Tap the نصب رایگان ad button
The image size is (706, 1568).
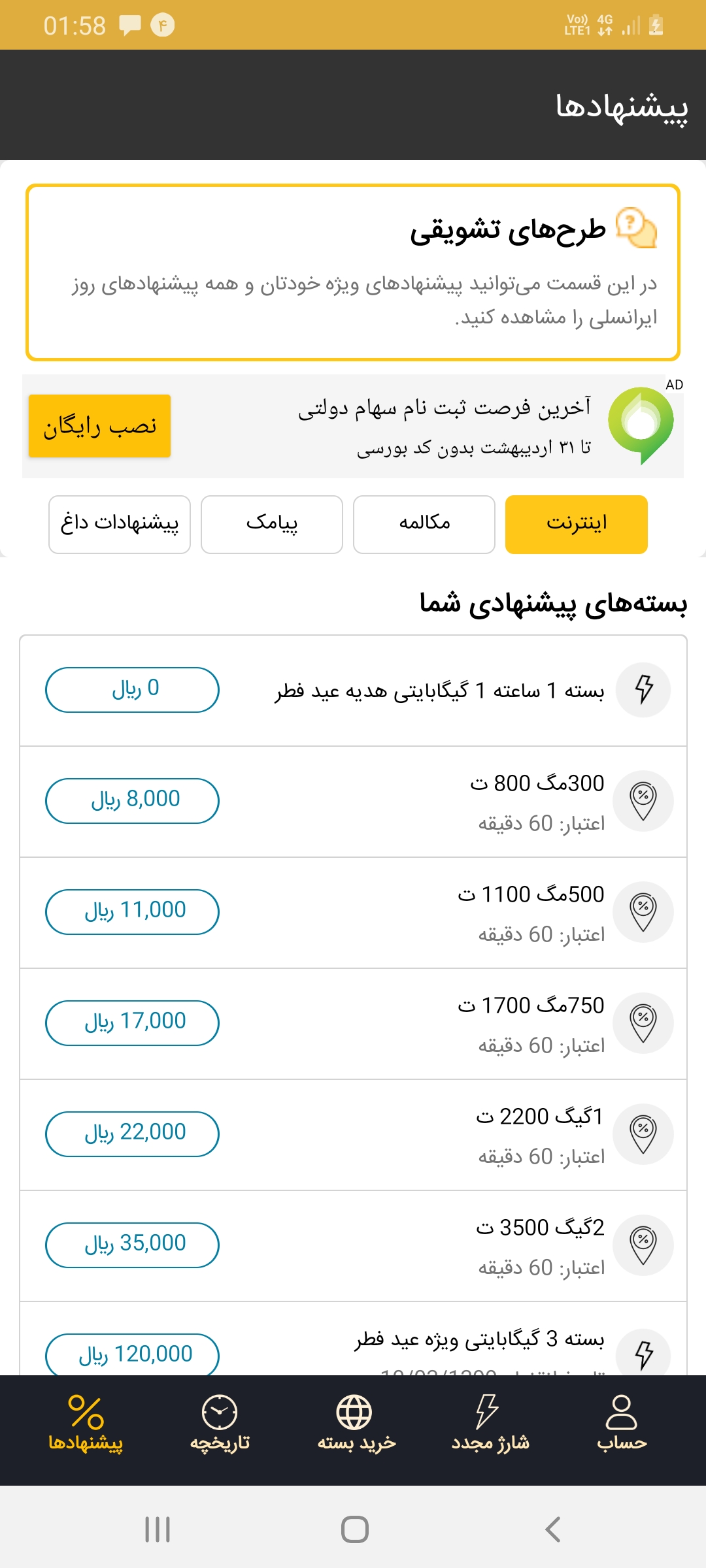[x=99, y=426]
